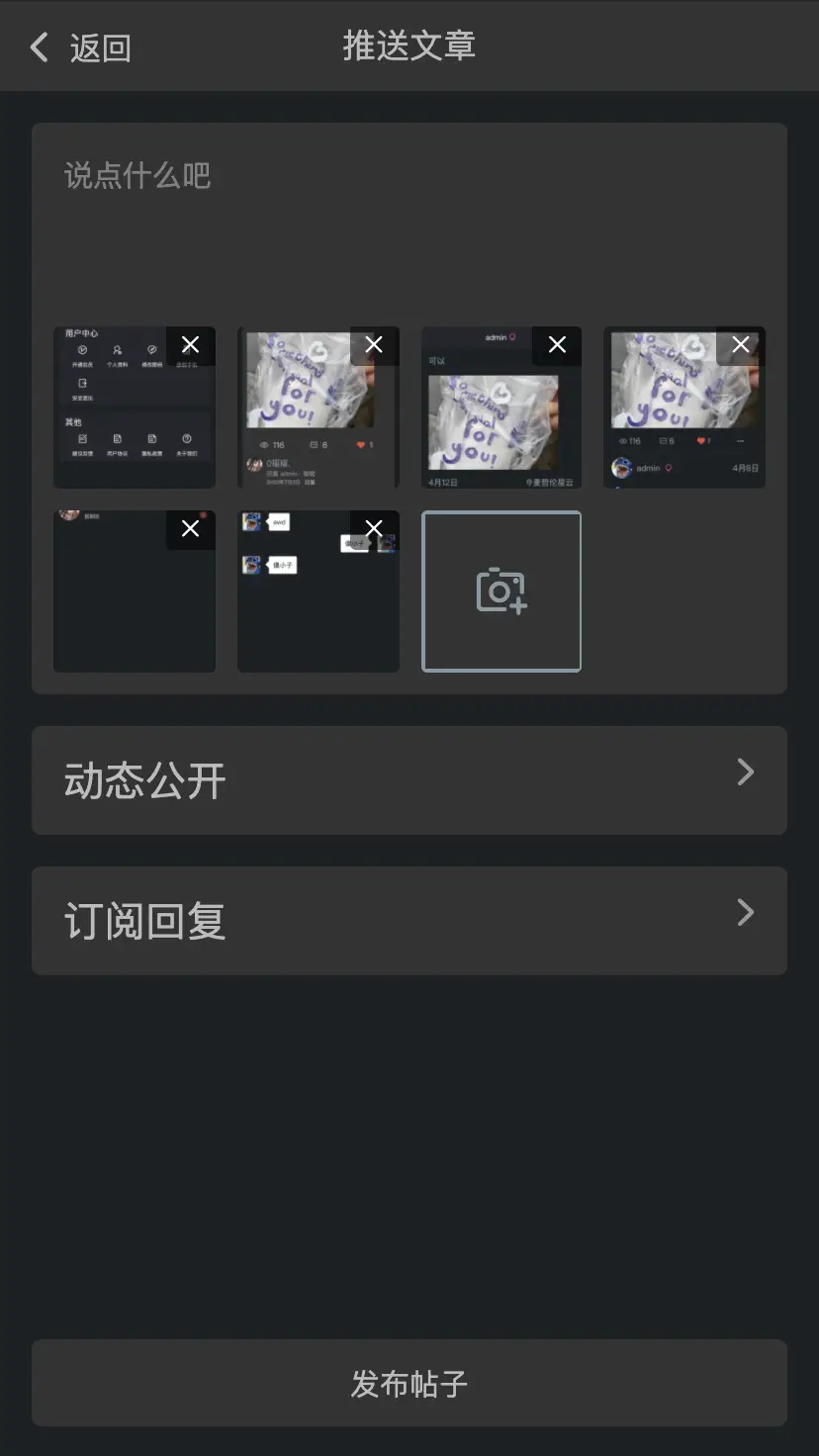Add another photo with the camera tile
This screenshot has width=819, height=1456.
(x=501, y=591)
